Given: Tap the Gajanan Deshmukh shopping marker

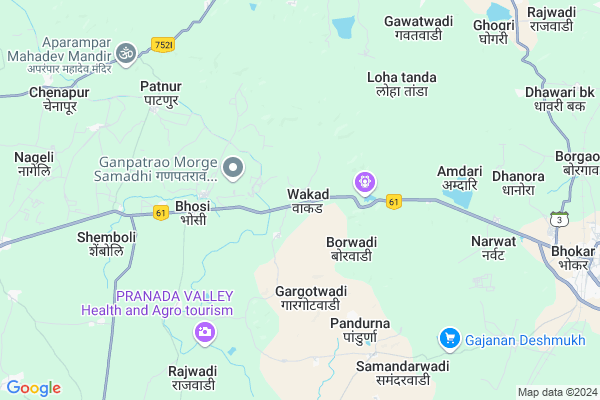Looking at the screenshot, I should tap(450, 341).
